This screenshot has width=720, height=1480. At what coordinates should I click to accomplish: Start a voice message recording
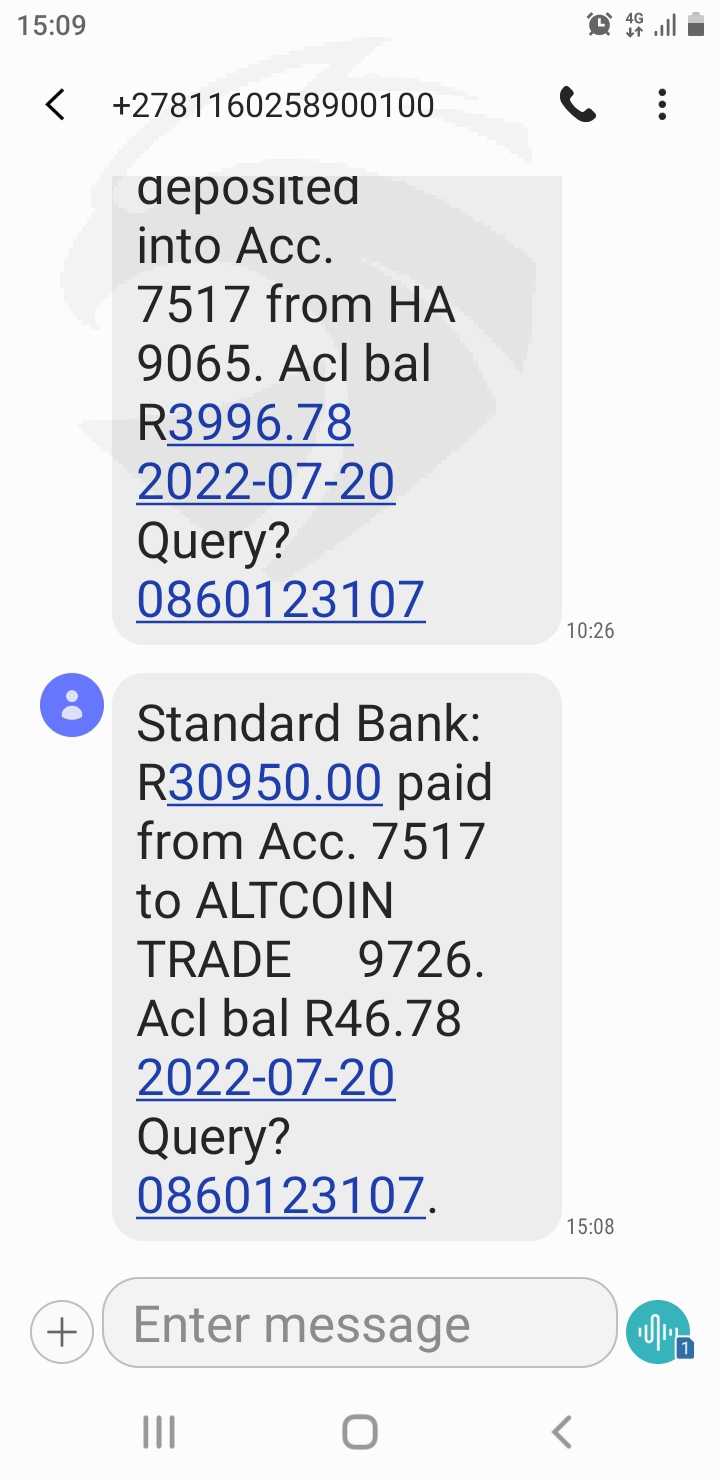tap(657, 1331)
